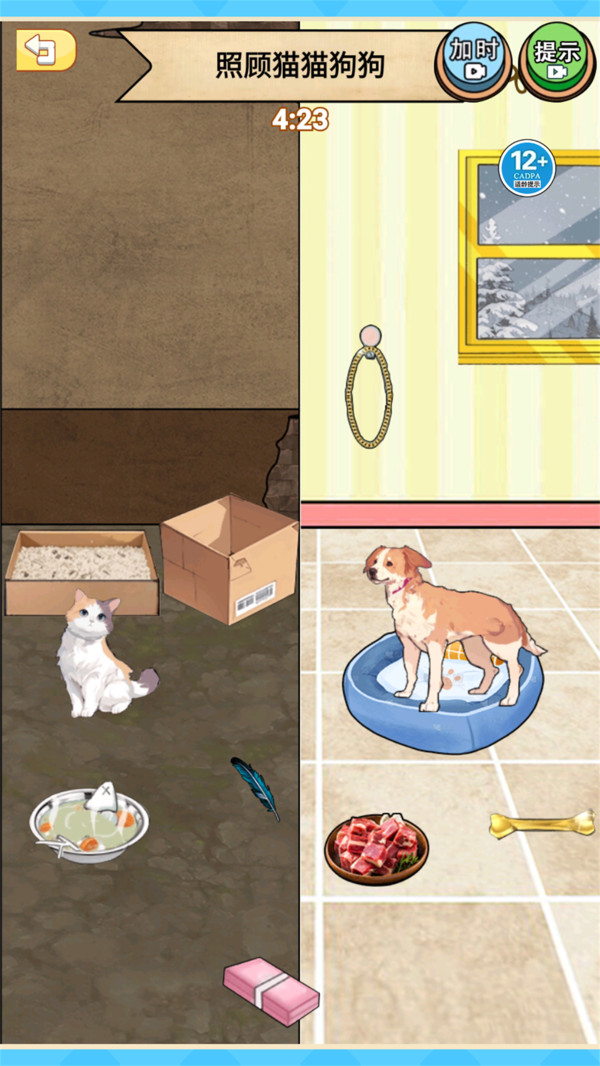Tap the pink soap bar
This screenshot has height=1066, width=600.
pos(271,989)
